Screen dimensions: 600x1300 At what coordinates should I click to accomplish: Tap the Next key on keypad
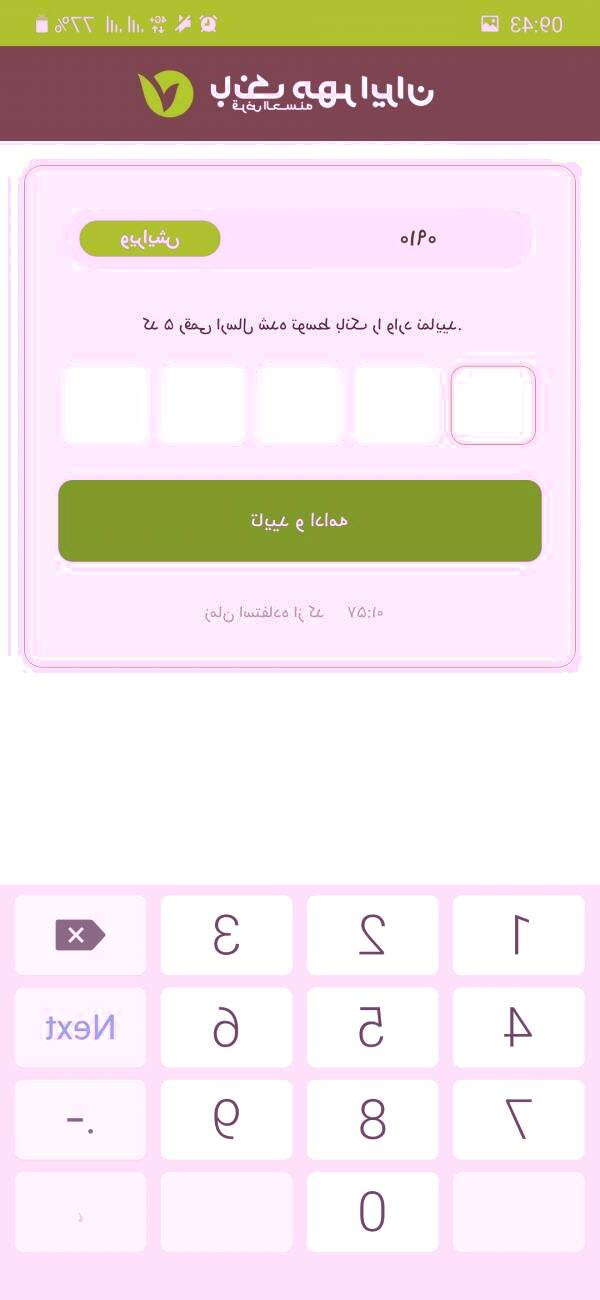(x=80, y=1027)
